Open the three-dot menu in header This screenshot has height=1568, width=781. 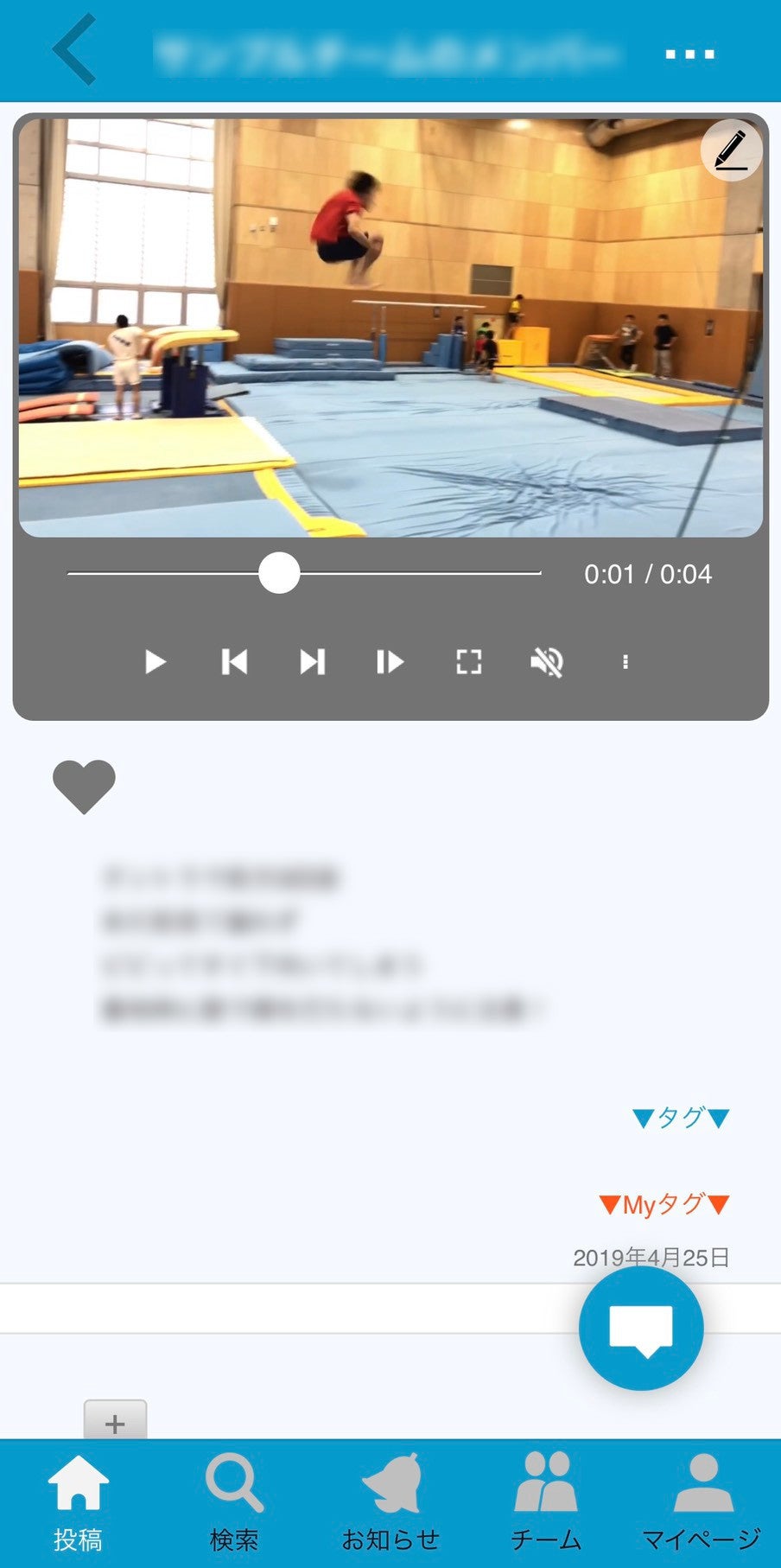tap(689, 54)
